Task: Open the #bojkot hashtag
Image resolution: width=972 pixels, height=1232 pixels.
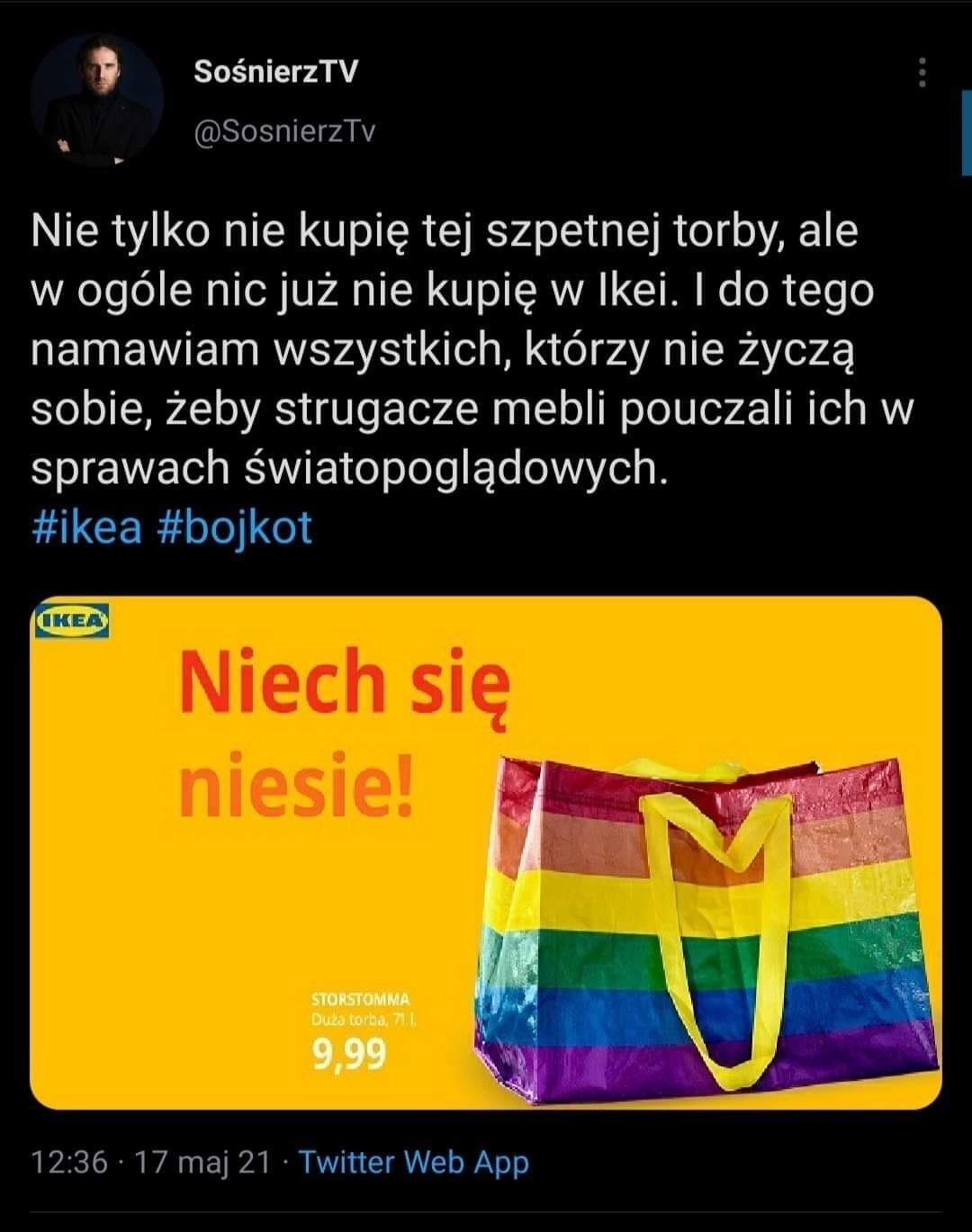Action: pos(235,527)
